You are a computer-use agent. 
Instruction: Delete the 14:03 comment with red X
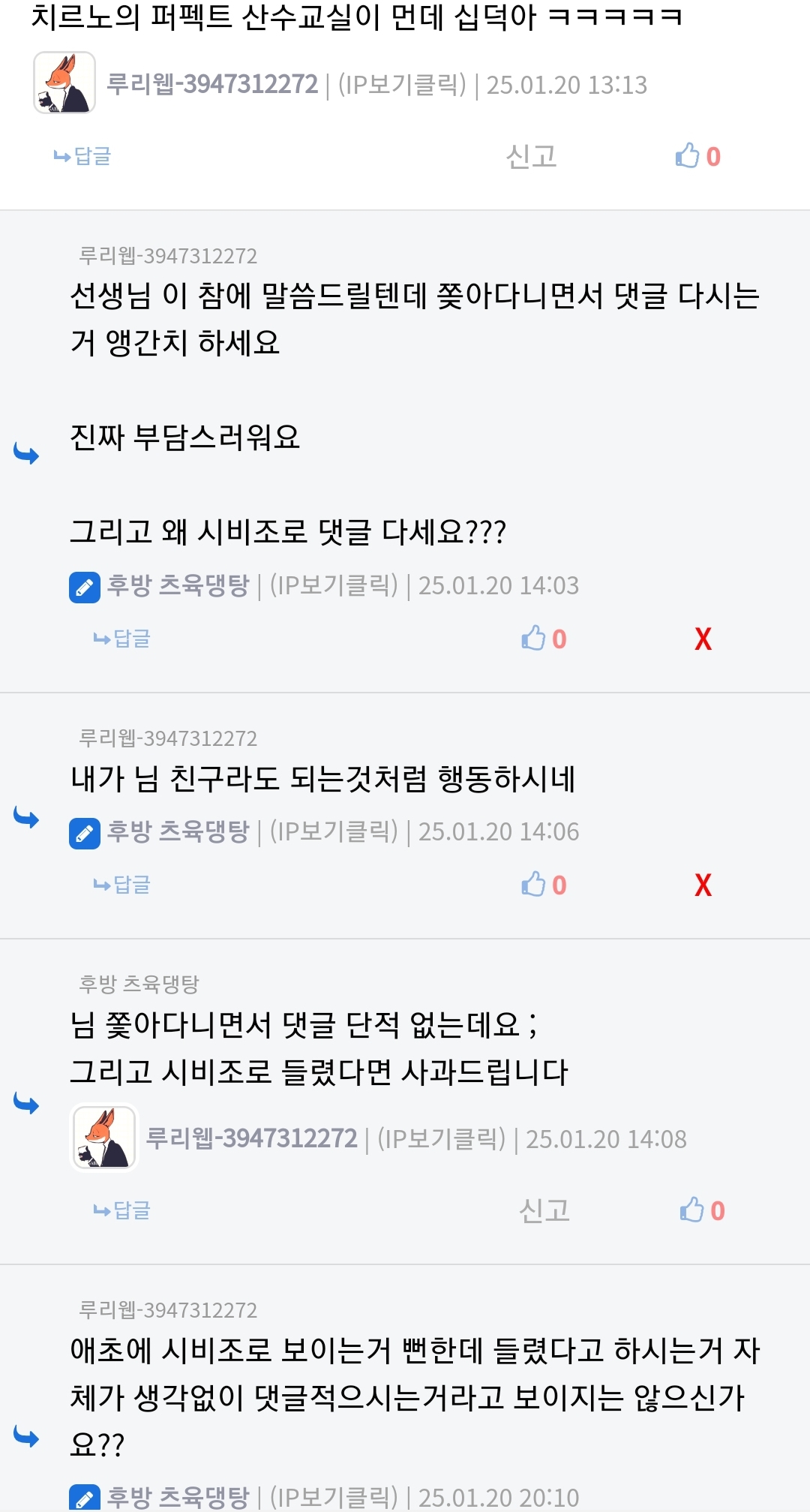pos(703,639)
